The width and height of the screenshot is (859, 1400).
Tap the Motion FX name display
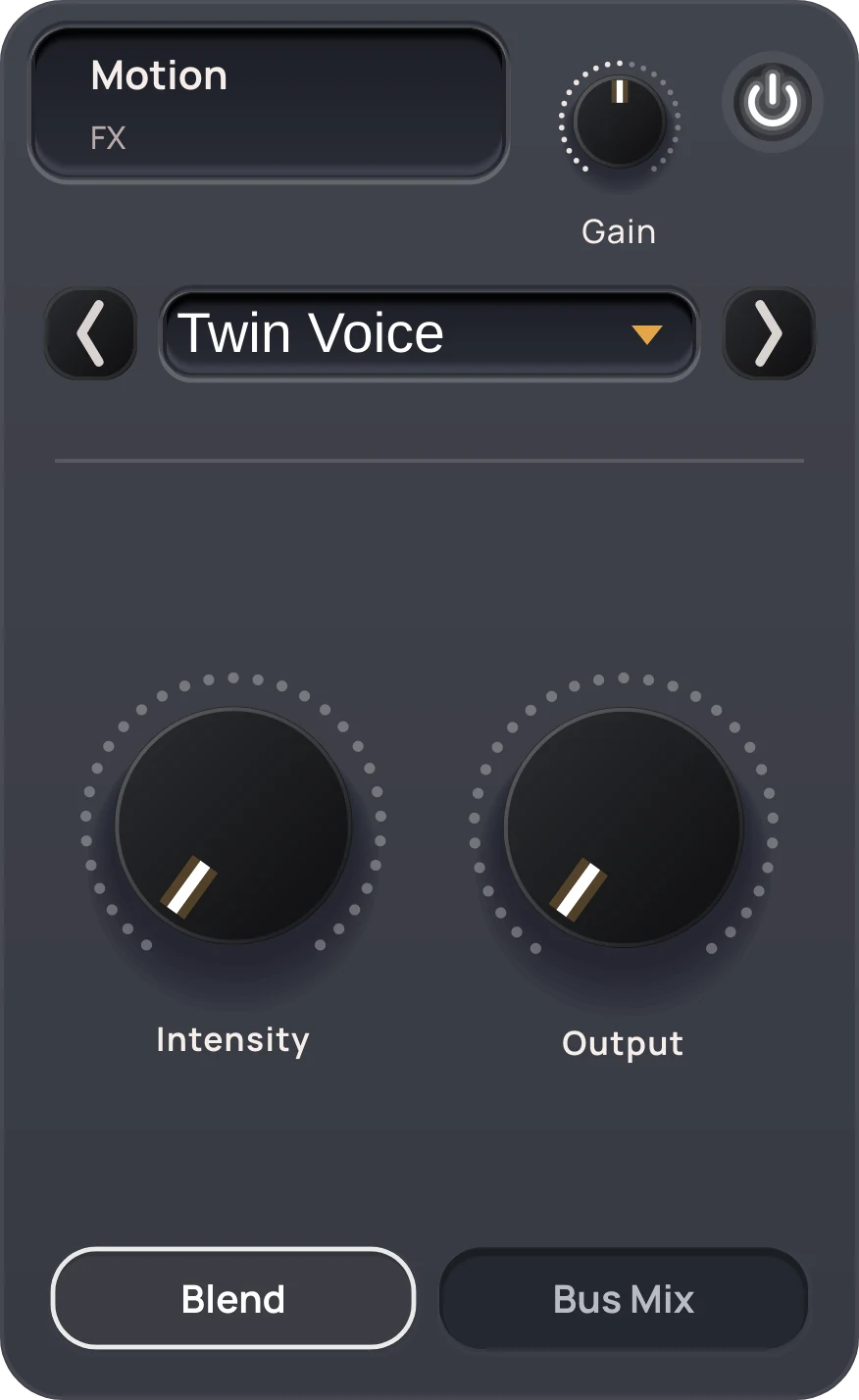pyautogui.click(x=268, y=104)
